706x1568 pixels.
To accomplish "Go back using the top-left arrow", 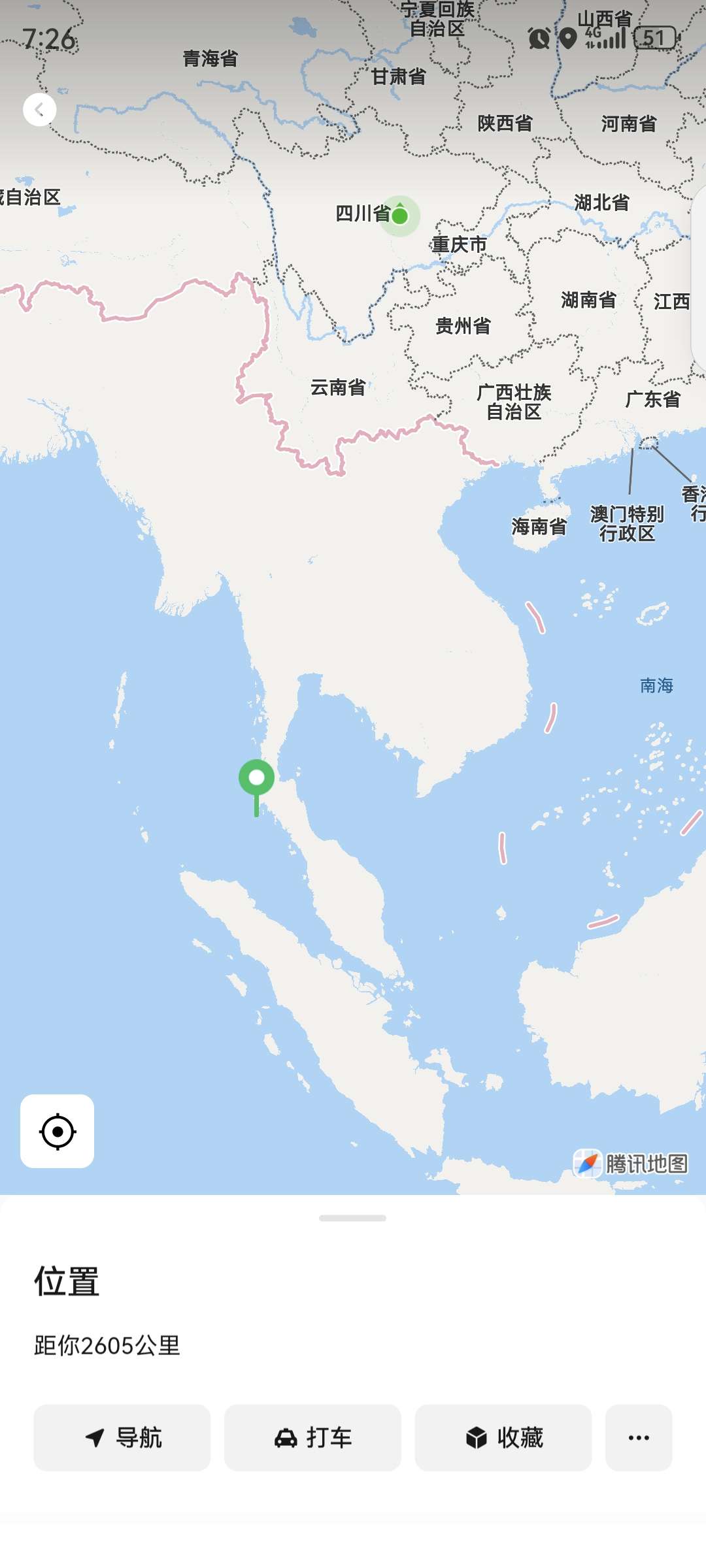I will click(x=39, y=110).
